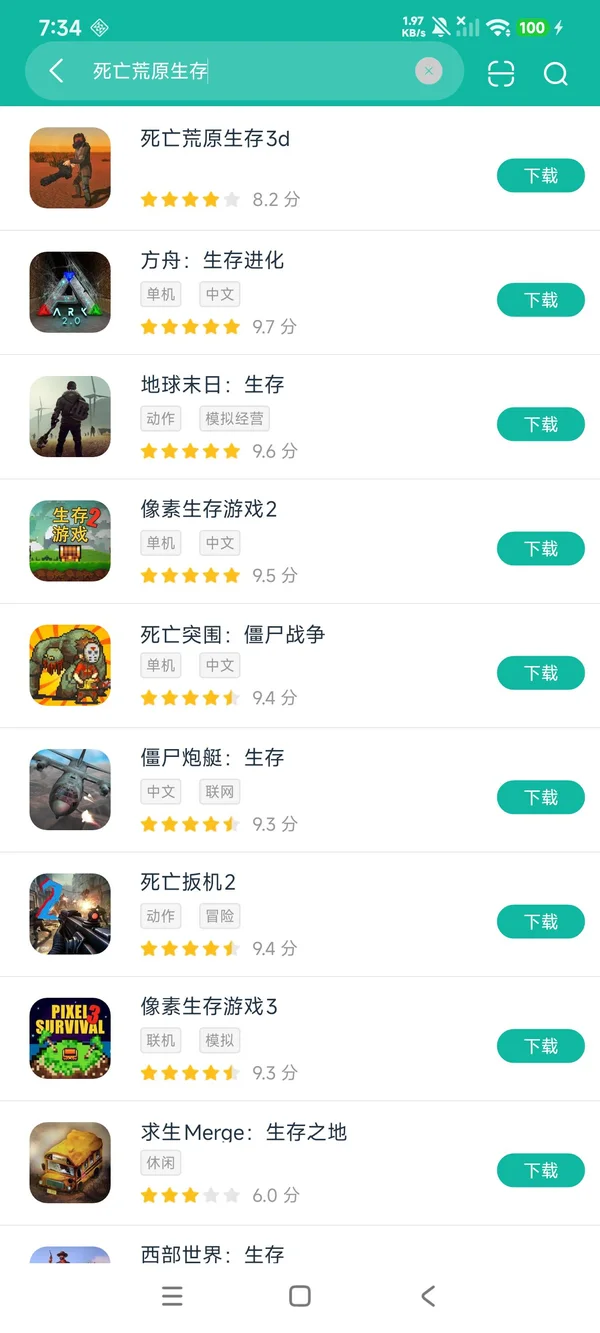Download 死亡荒原生存3d
The width and height of the screenshot is (600, 1333).
(x=540, y=176)
